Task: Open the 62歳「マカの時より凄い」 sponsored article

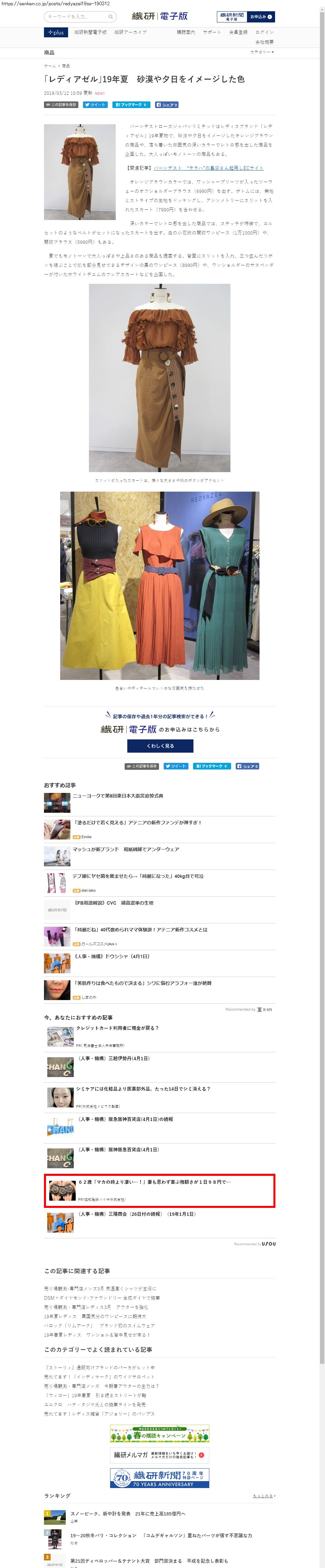Action: coord(154,1182)
